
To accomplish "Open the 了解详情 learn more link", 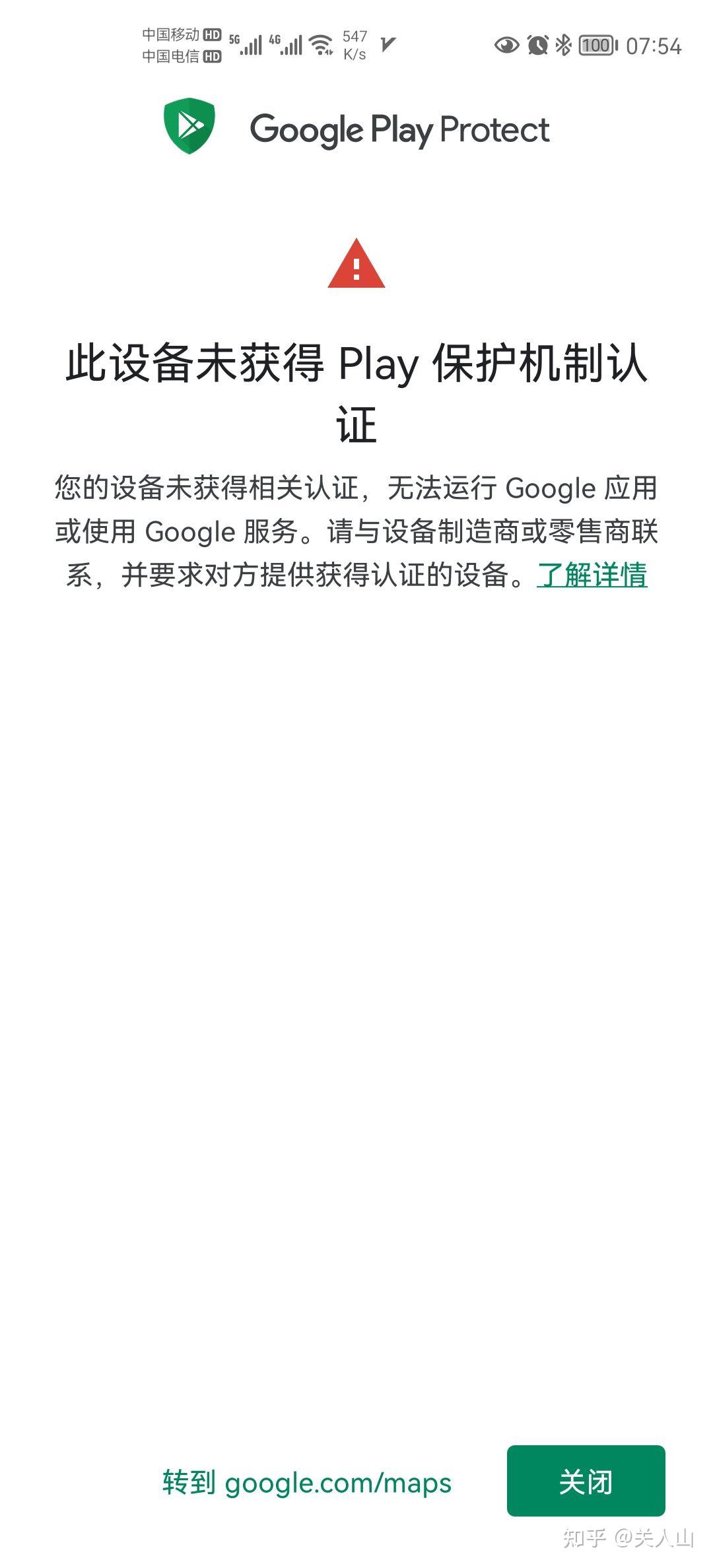I will click(x=592, y=575).
